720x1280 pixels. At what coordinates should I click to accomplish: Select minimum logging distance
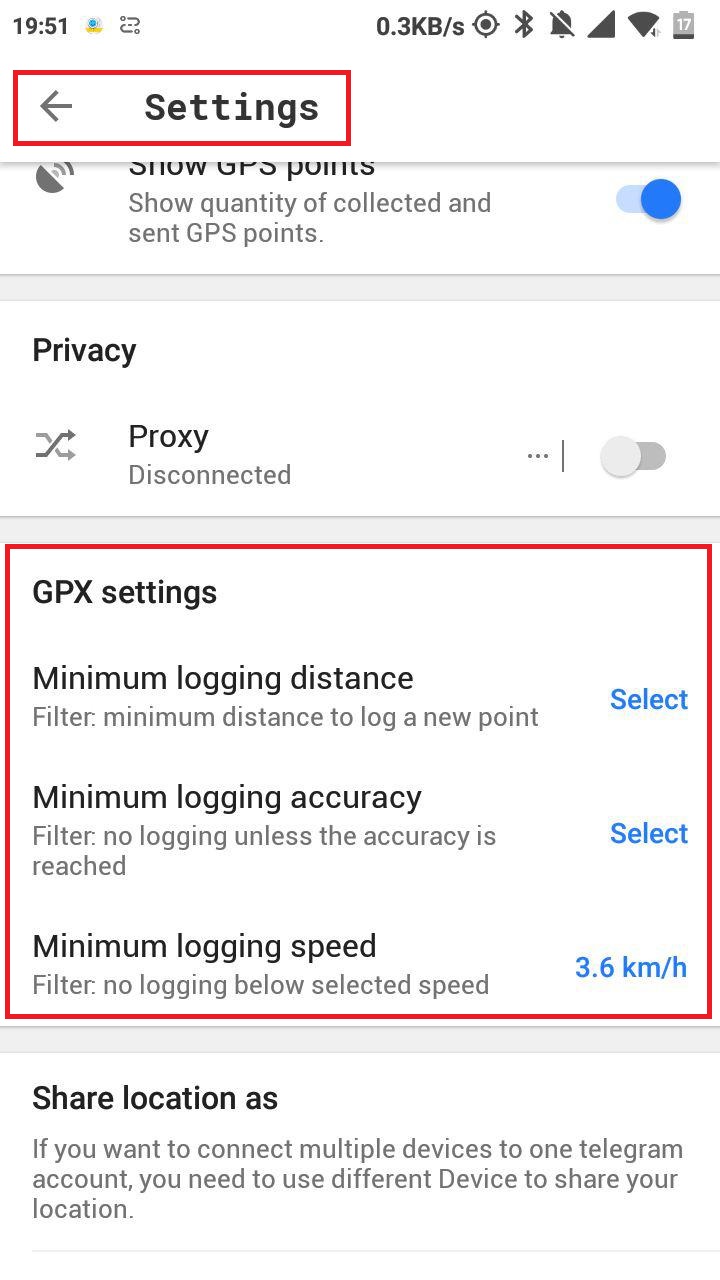click(648, 699)
